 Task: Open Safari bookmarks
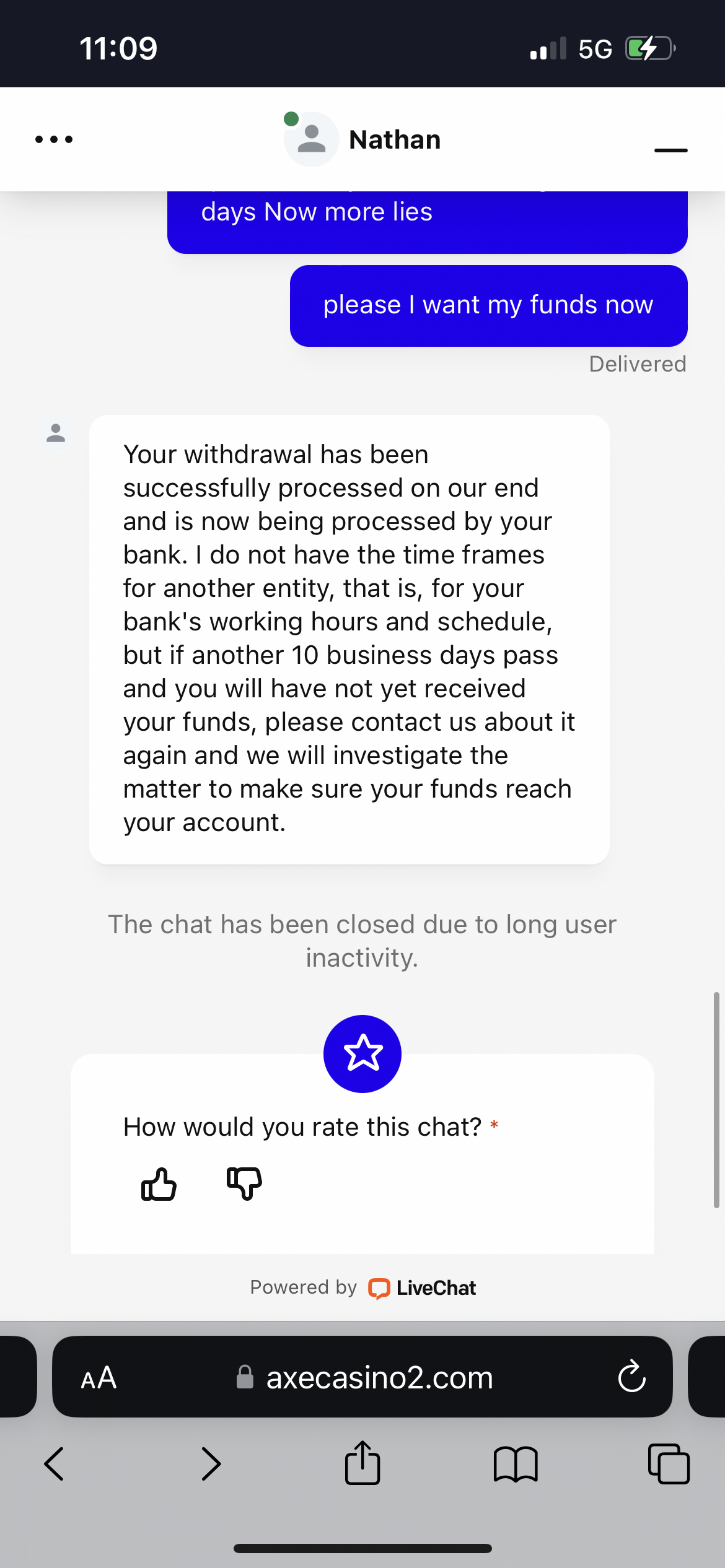[516, 1464]
